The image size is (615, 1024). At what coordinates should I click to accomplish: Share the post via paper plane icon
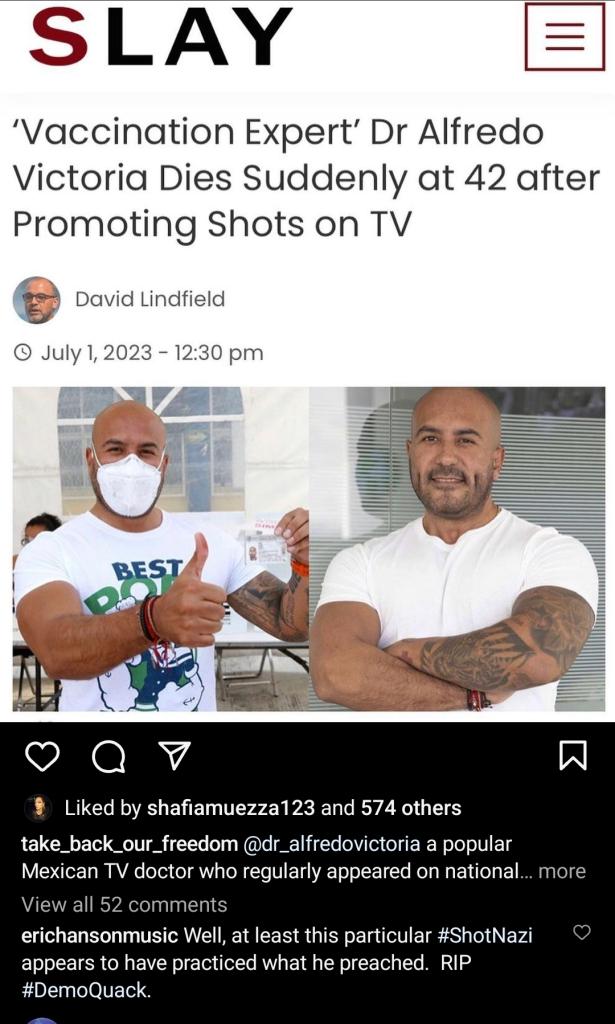pyautogui.click(x=175, y=757)
